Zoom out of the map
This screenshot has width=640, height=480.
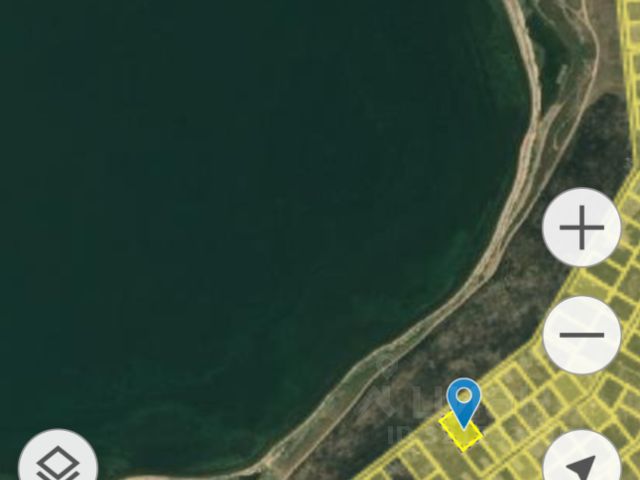[581, 335]
